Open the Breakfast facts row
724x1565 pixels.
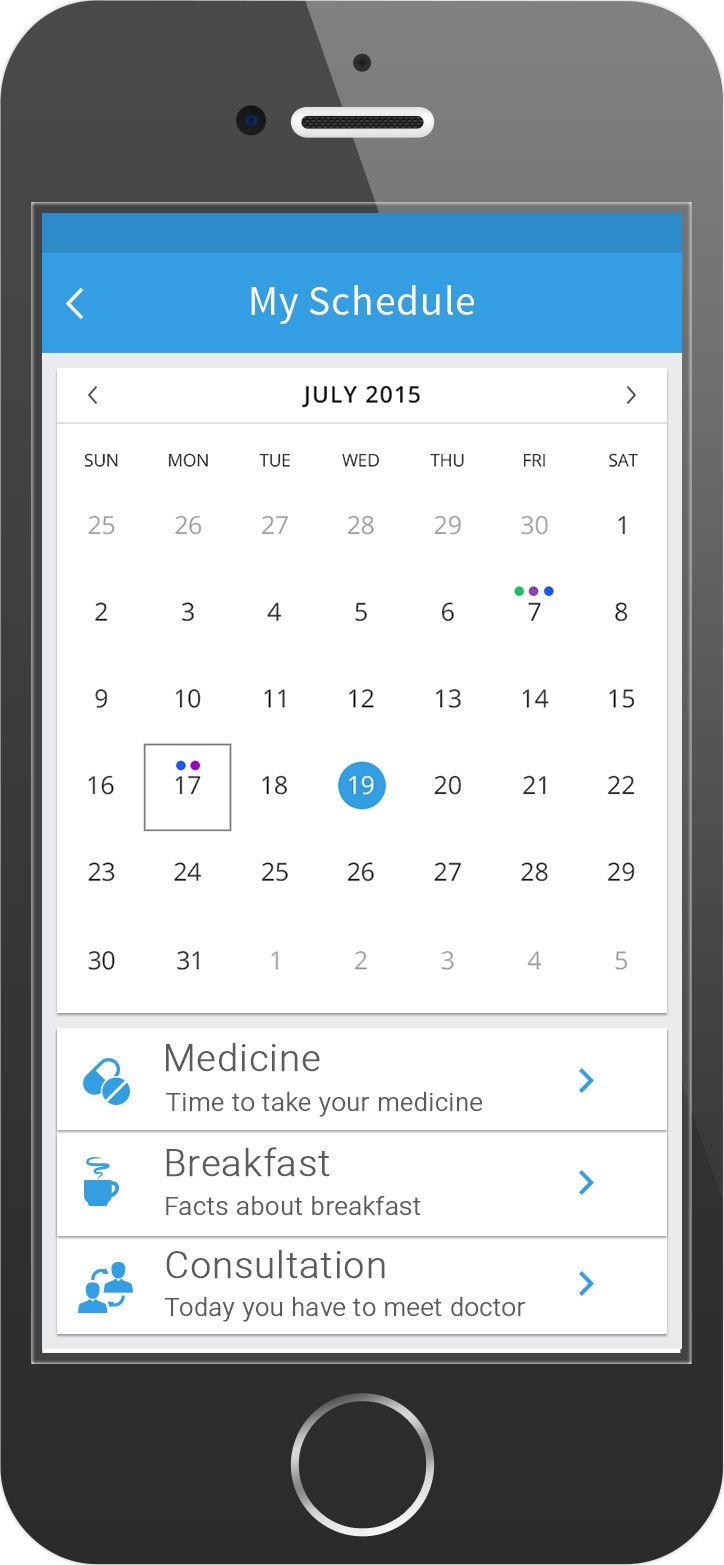(362, 1184)
